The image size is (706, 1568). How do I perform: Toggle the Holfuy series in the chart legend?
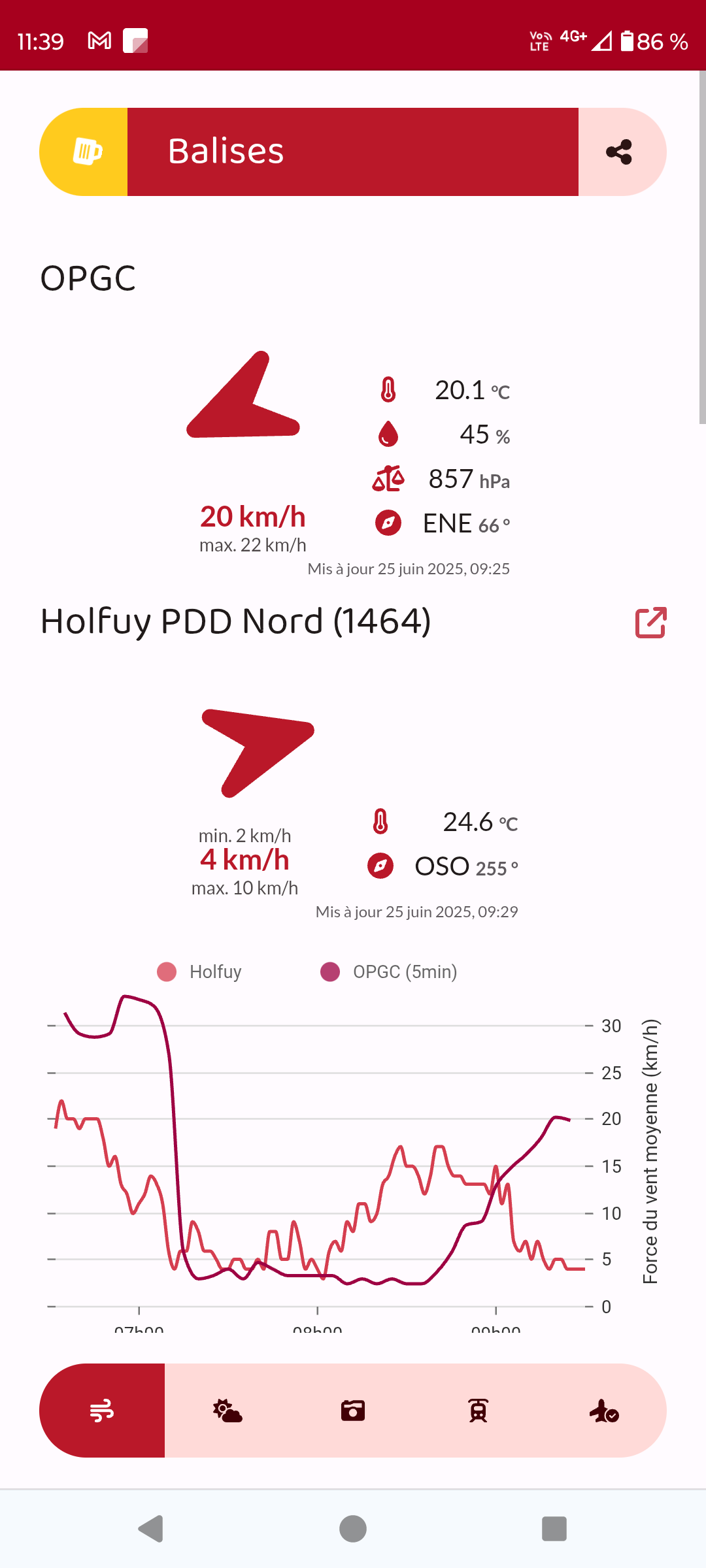point(199,972)
